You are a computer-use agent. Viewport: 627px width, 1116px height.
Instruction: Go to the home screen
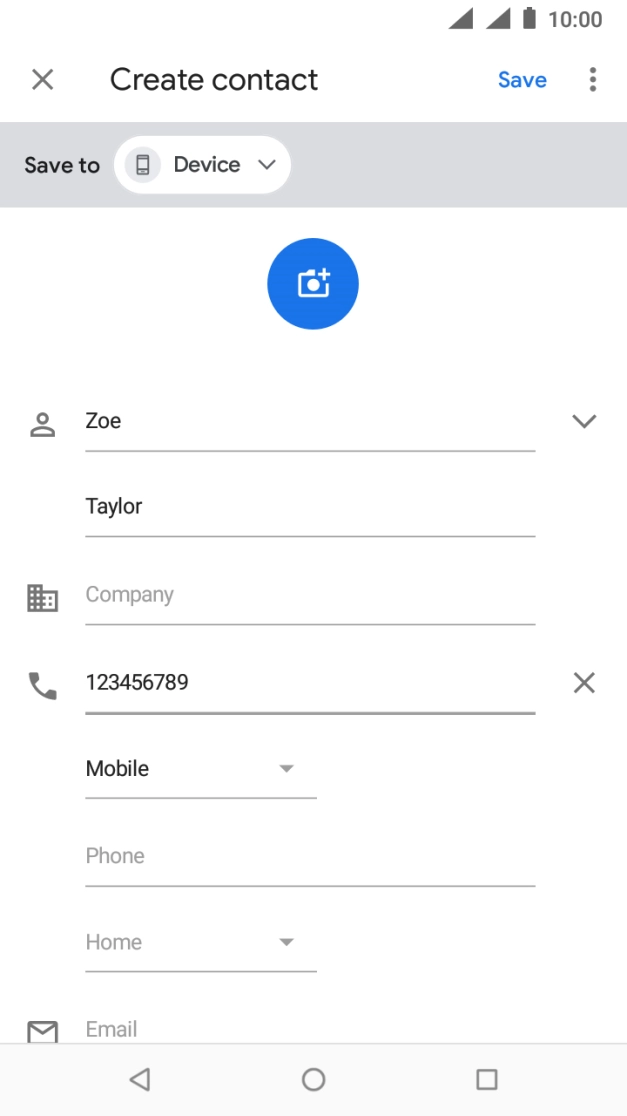pos(313,1079)
